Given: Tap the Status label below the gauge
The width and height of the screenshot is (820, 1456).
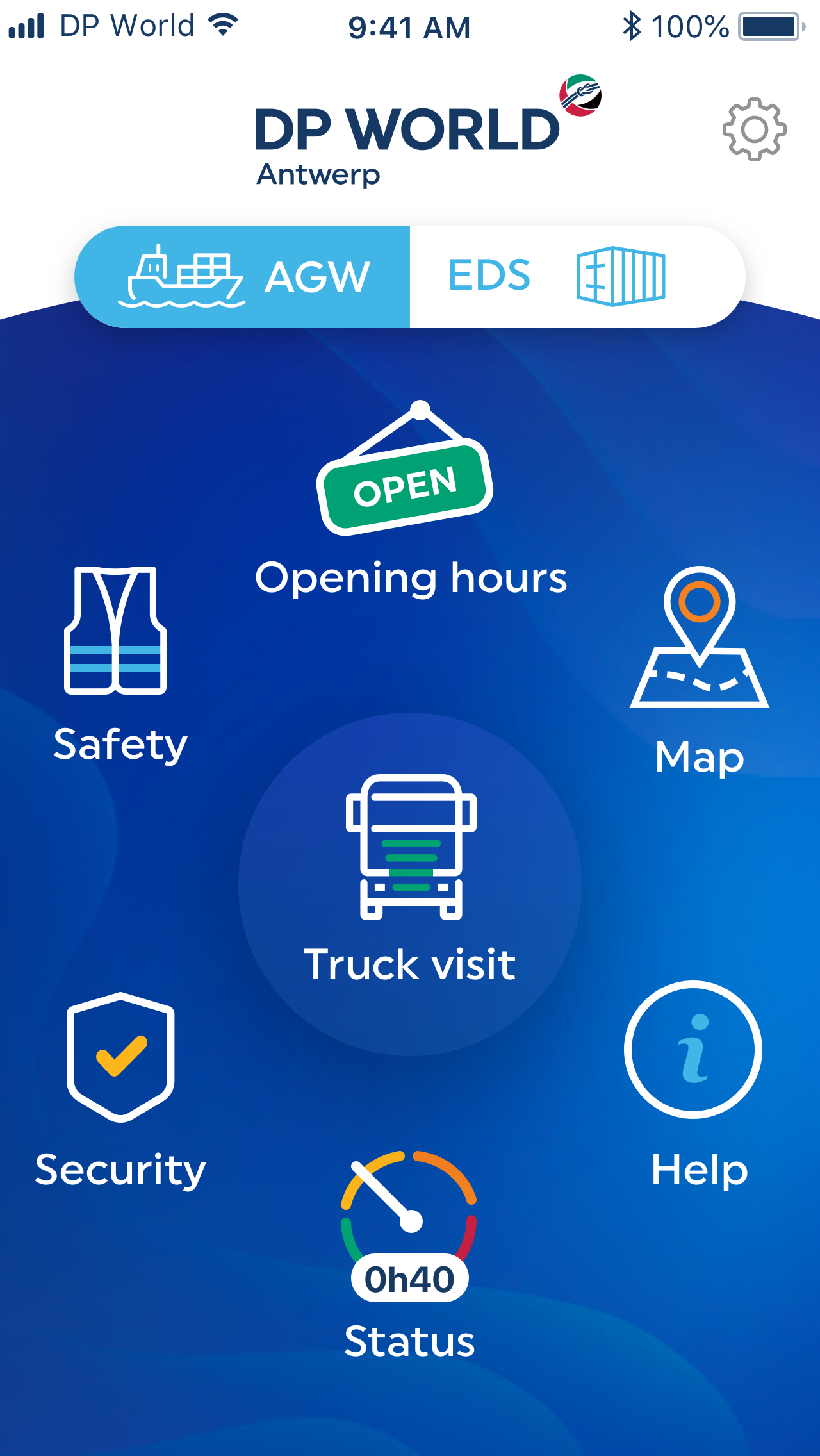Looking at the screenshot, I should [408, 1339].
